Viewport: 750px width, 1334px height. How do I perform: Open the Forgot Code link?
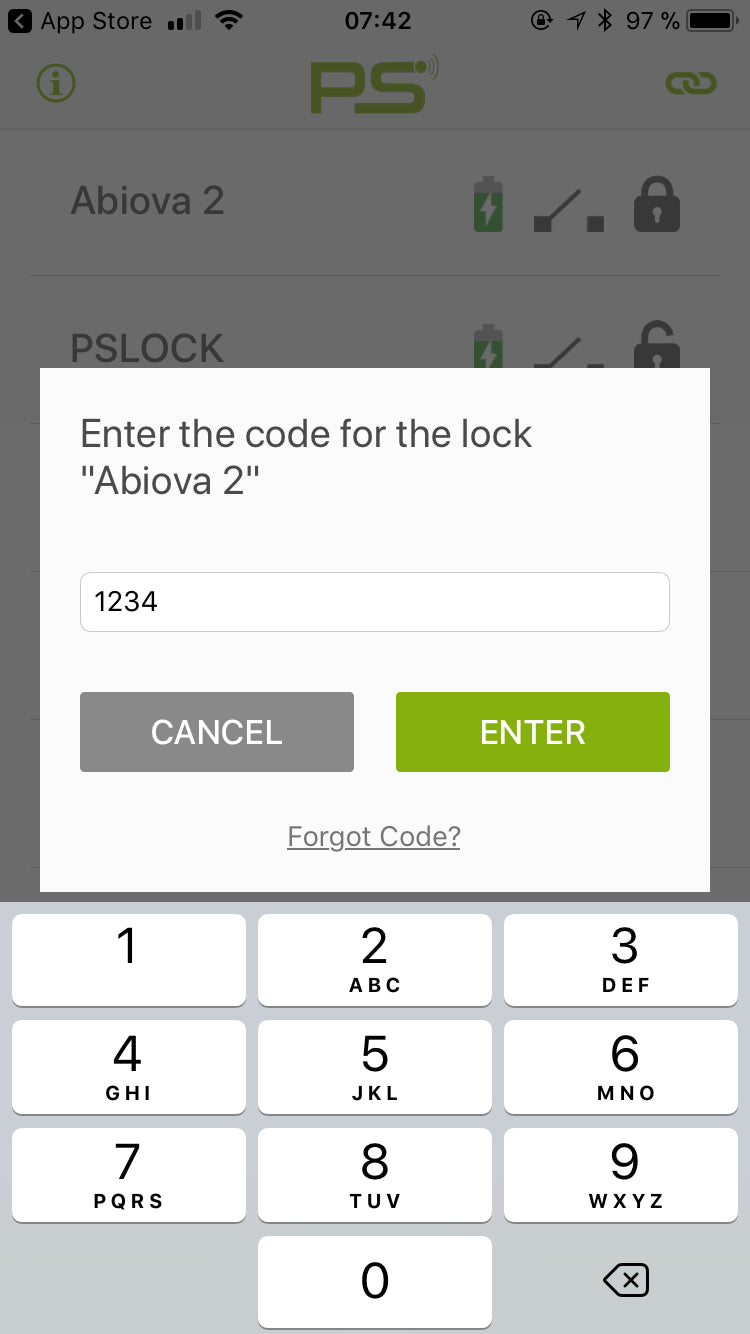pos(373,836)
